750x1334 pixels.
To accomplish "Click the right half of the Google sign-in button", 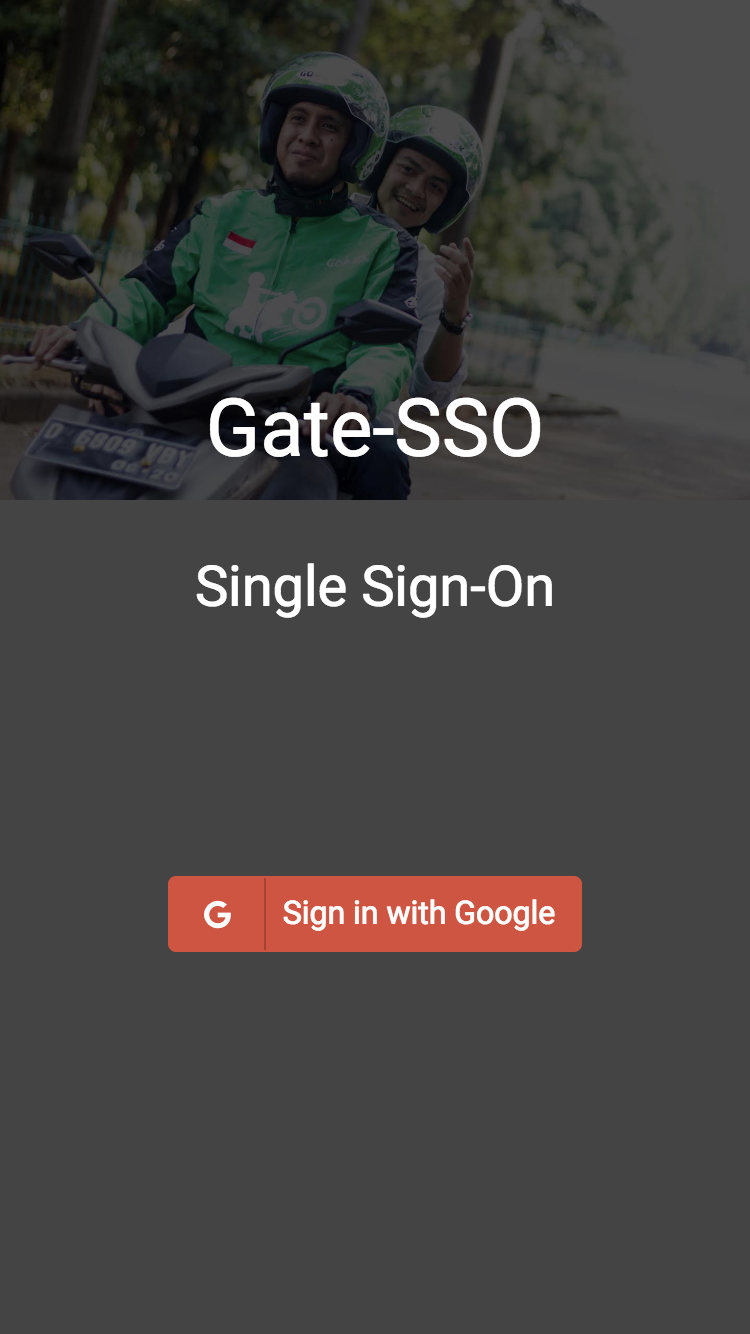I will coord(470,913).
